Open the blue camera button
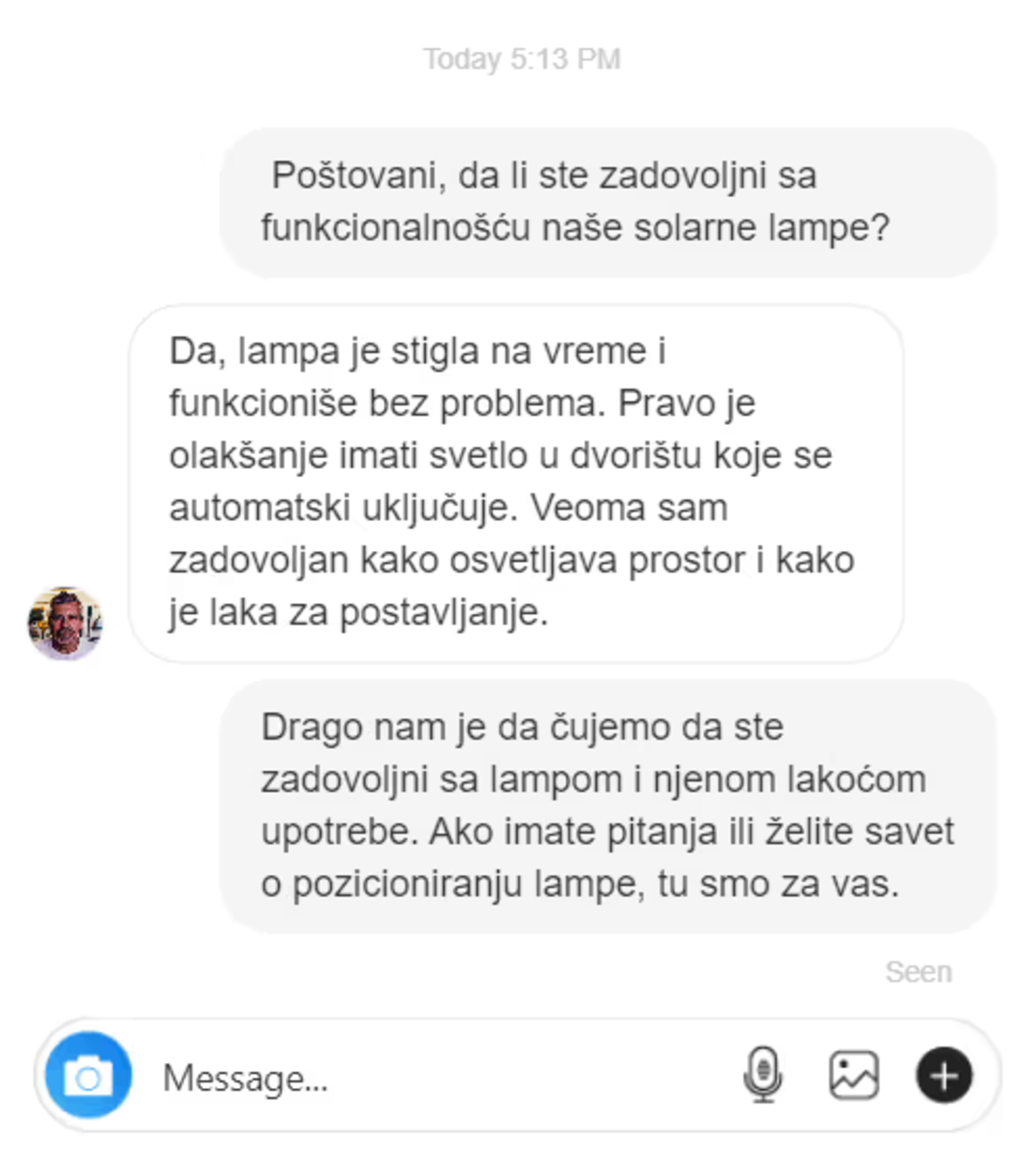Screen dimensions: 1036x1166 (89, 1075)
